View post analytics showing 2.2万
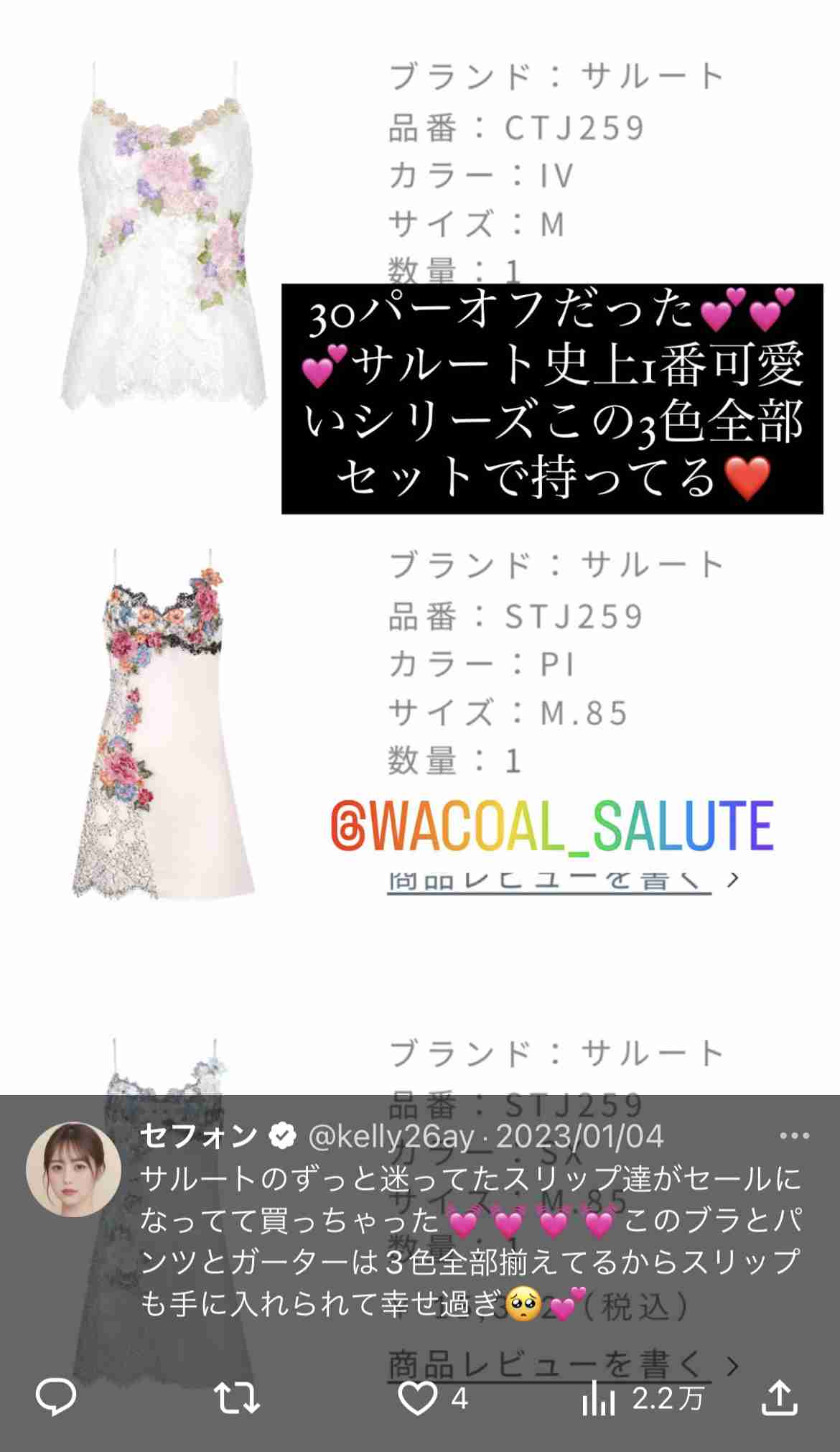840x1452 pixels. coord(598,1397)
